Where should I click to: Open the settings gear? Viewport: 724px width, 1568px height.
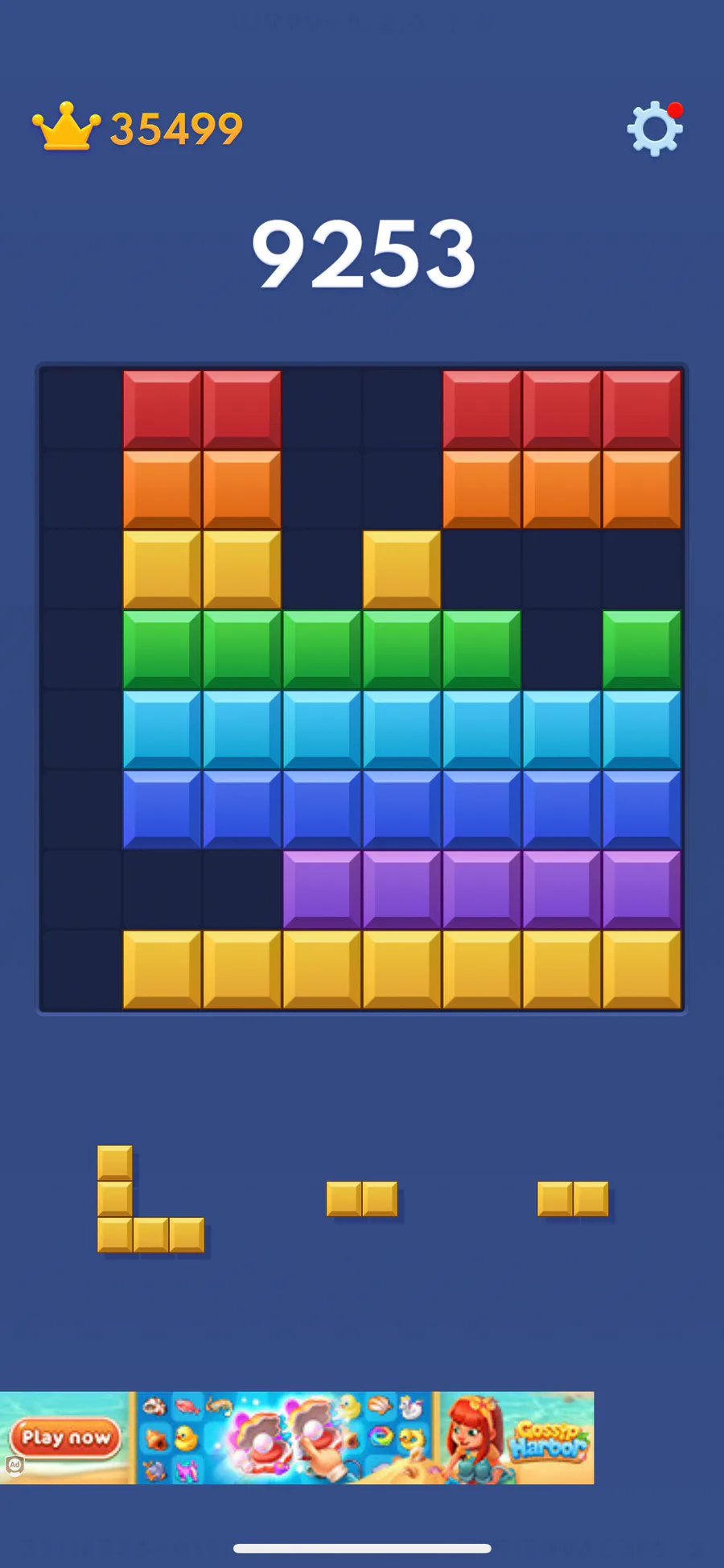pos(654,129)
